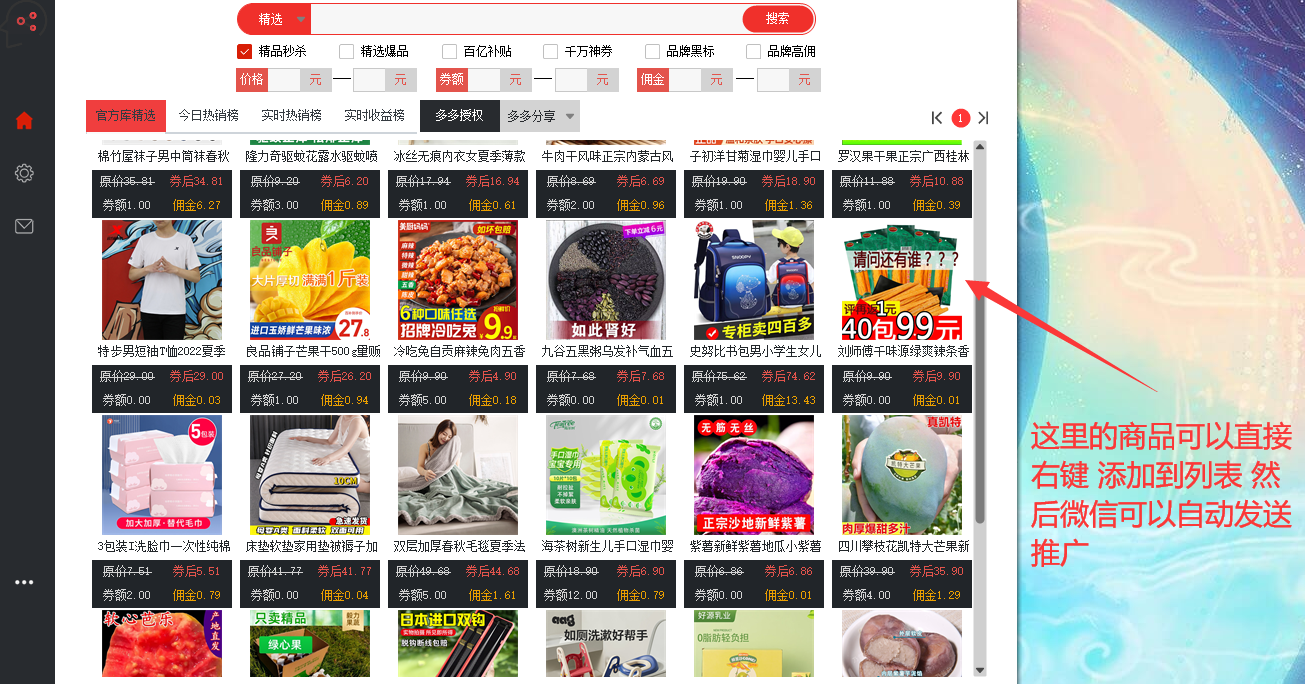Select the 品牌黑标 checkbox
The image size is (1305, 684).
(652, 51)
